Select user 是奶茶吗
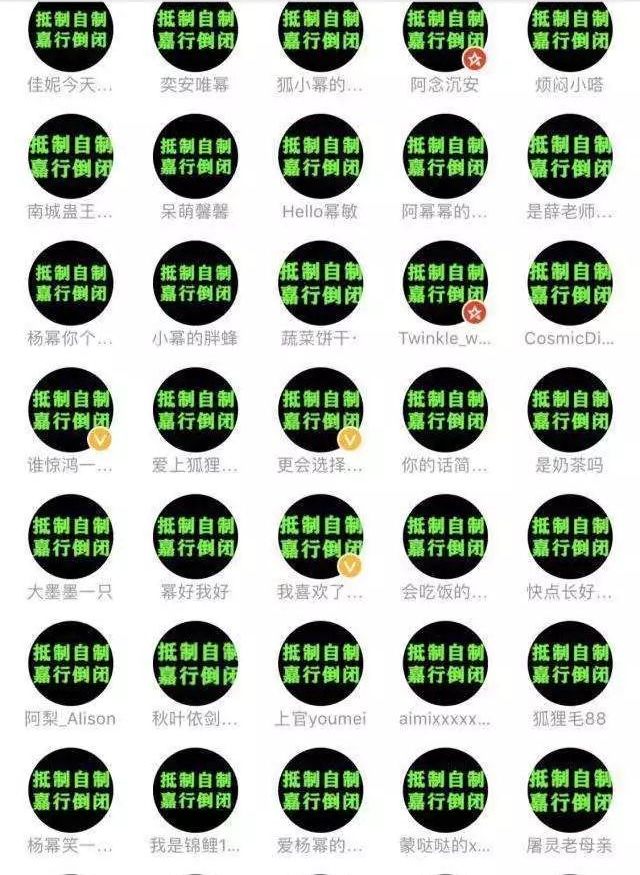Viewport: 640px width, 875px height. pos(570,410)
